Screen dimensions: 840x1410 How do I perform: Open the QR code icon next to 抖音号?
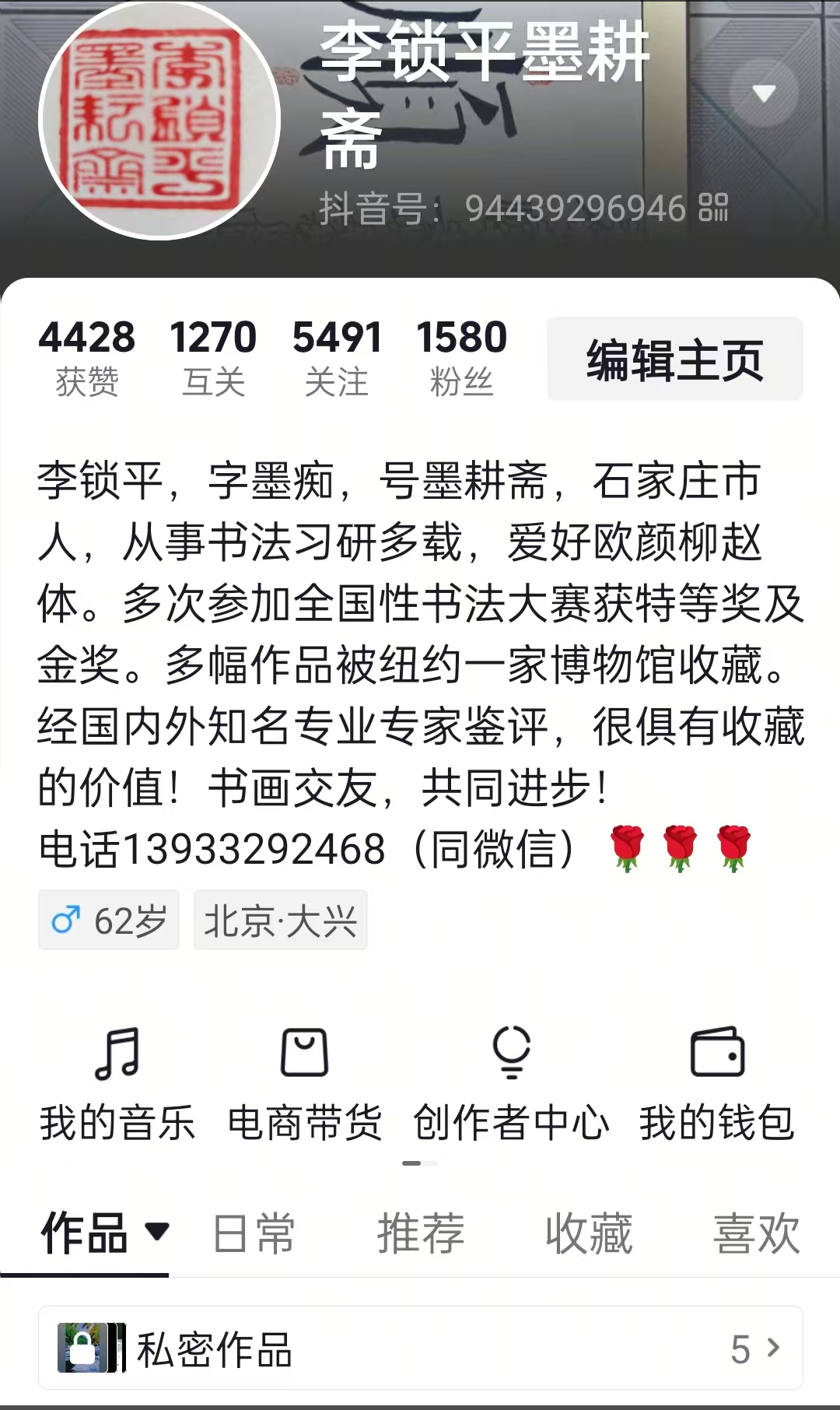click(x=713, y=209)
